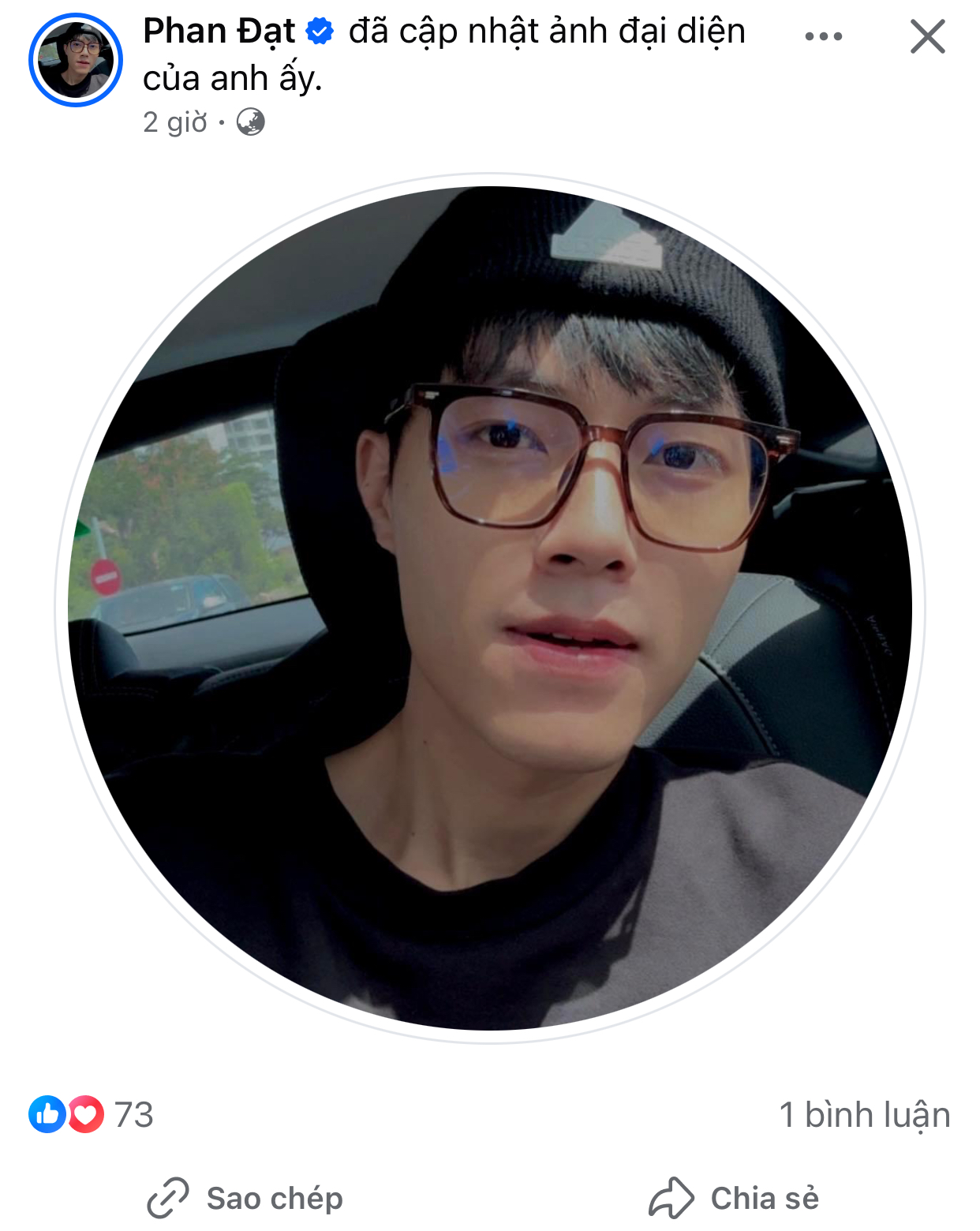Open Phan Đạt's profile name link
The width and height of the screenshot is (980, 1231).
point(219,32)
